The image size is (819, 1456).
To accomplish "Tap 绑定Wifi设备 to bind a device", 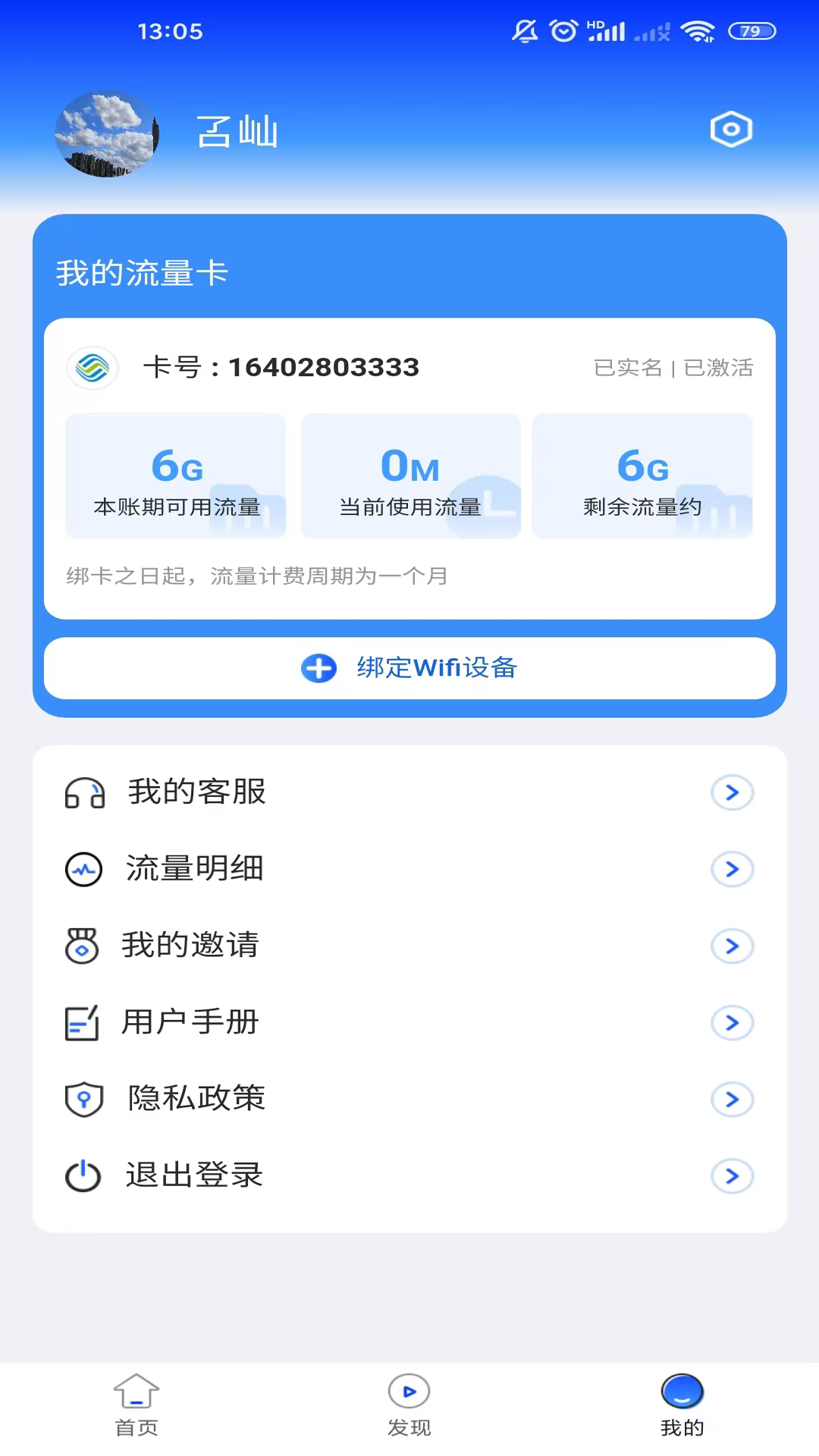I will tap(409, 668).
